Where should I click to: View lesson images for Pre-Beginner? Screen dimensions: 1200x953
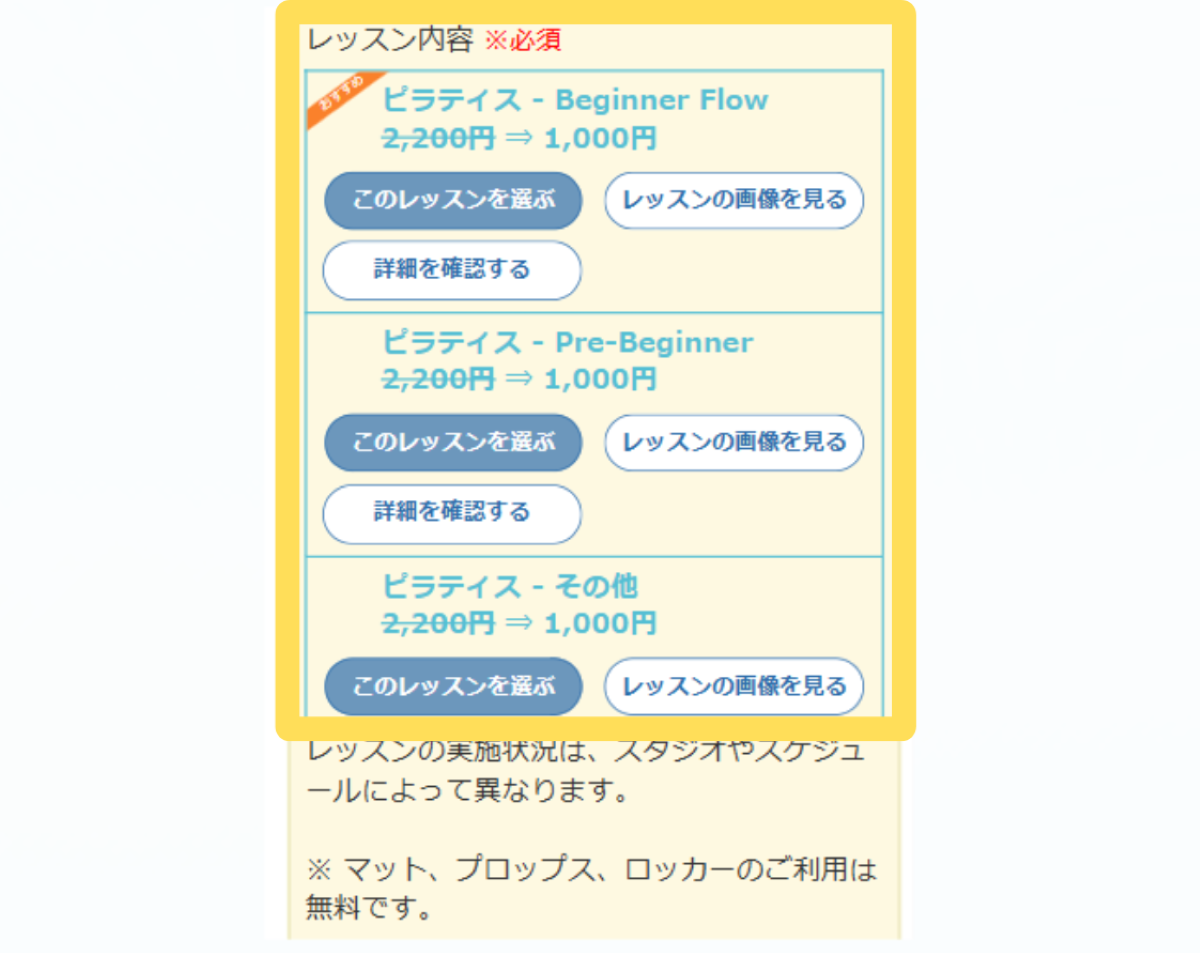tap(734, 442)
